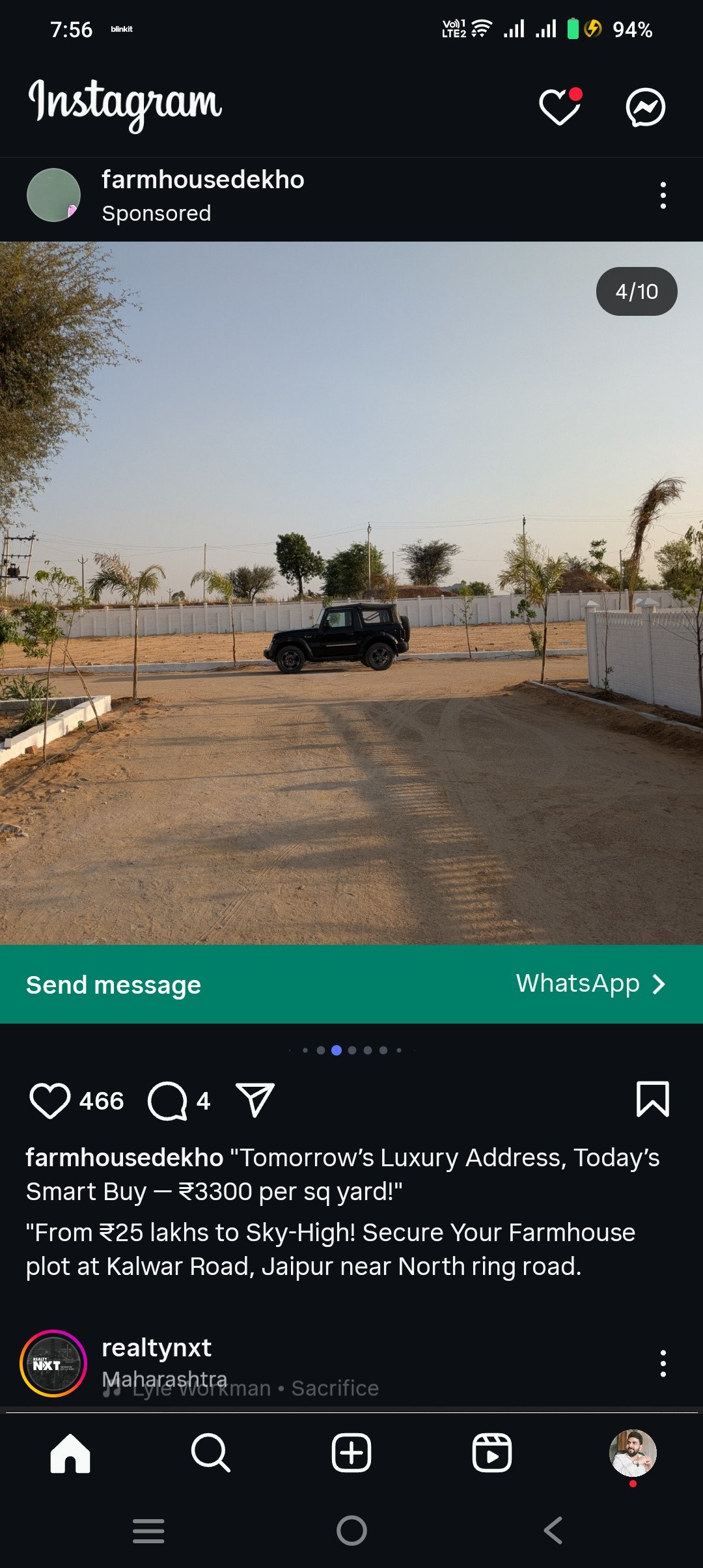Image resolution: width=703 pixels, height=1568 pixels.
Task: Open overflow menu on farmhousedekho post
Action: (x=663, y=195)
